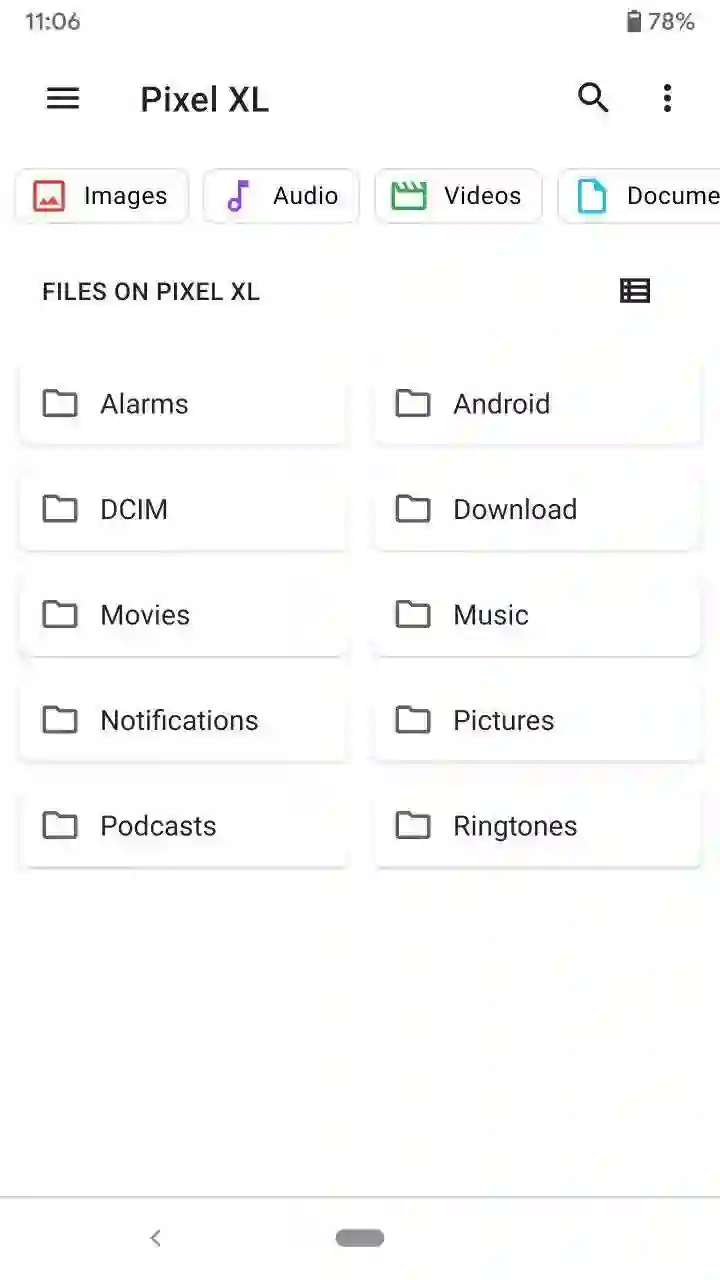Open the Download folder
The width and height of the screenshot is (720, 1280).
pyautogui.click(x=537, y=510)
